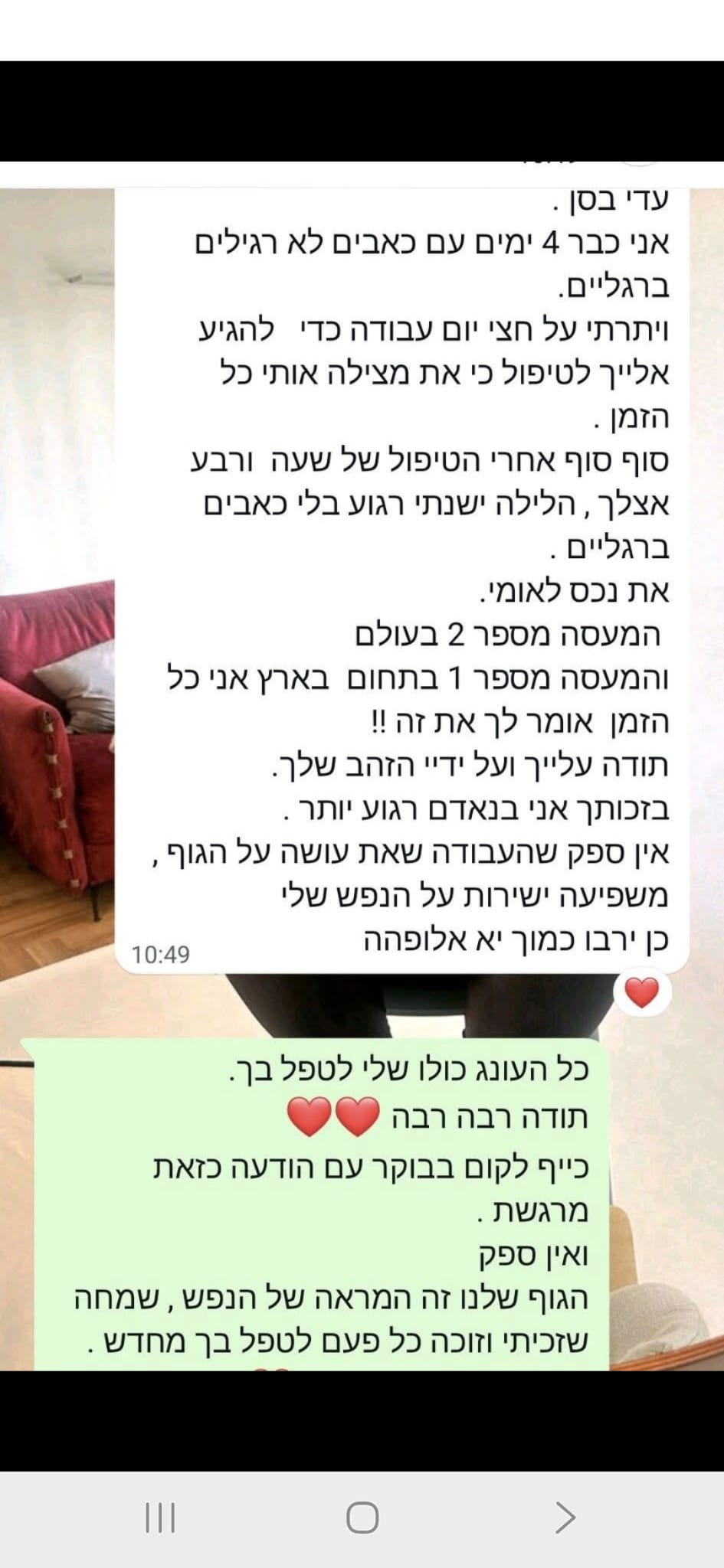
Task: Go to the home screen
Action: pyautogui.click(x=362, y=1517)
